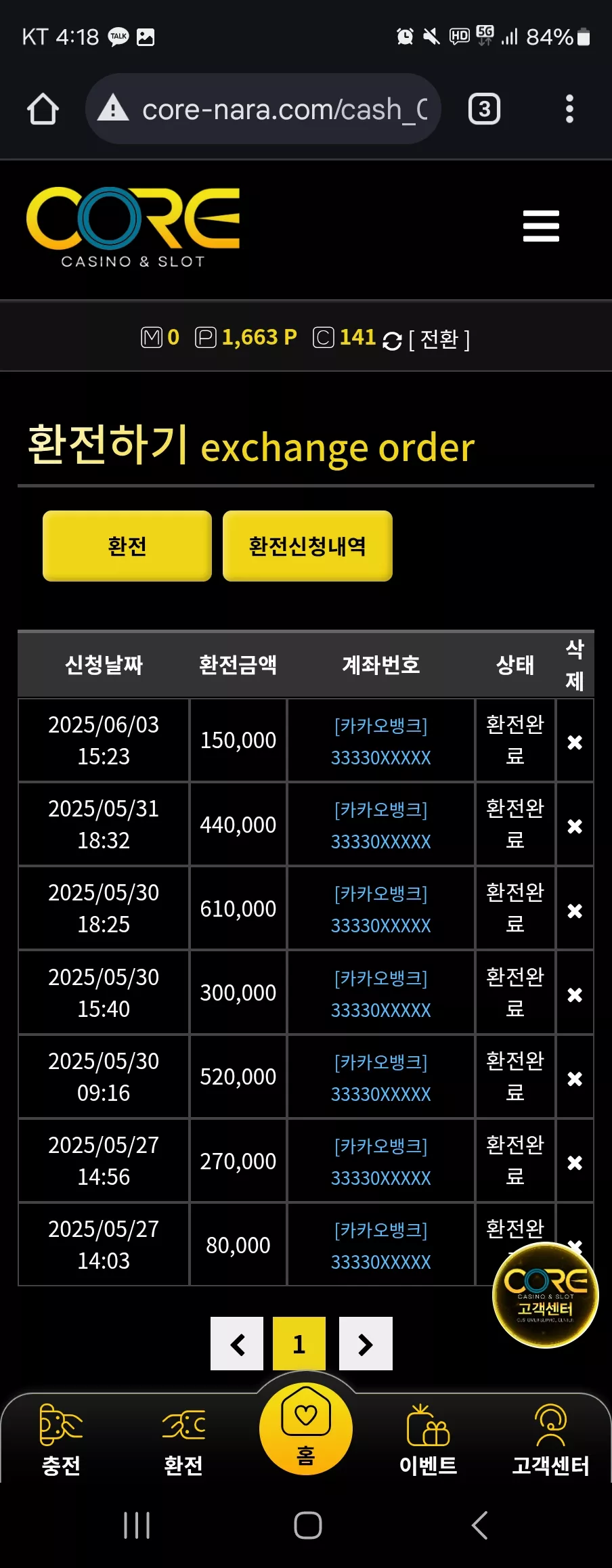Switch to the 충전 tab
Image resolution: width=612 pixels, height=1568 pixels.
(62, 1439)
